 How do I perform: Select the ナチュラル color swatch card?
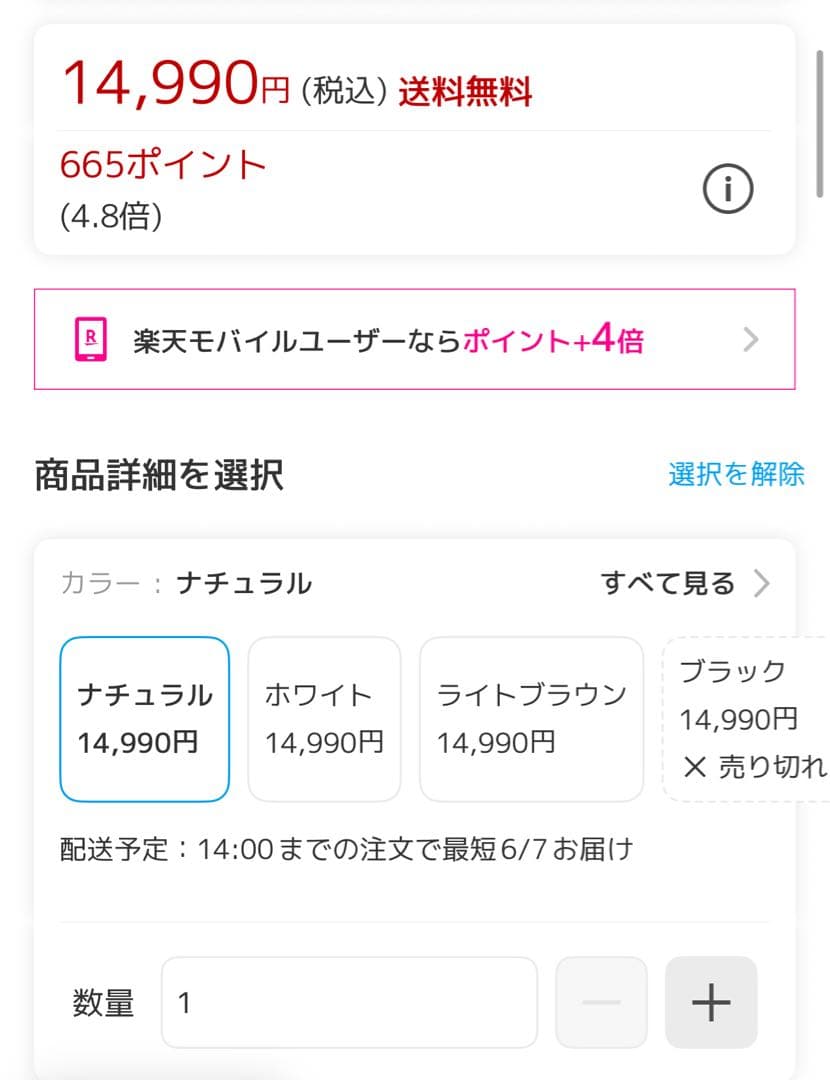click(144, 718)
